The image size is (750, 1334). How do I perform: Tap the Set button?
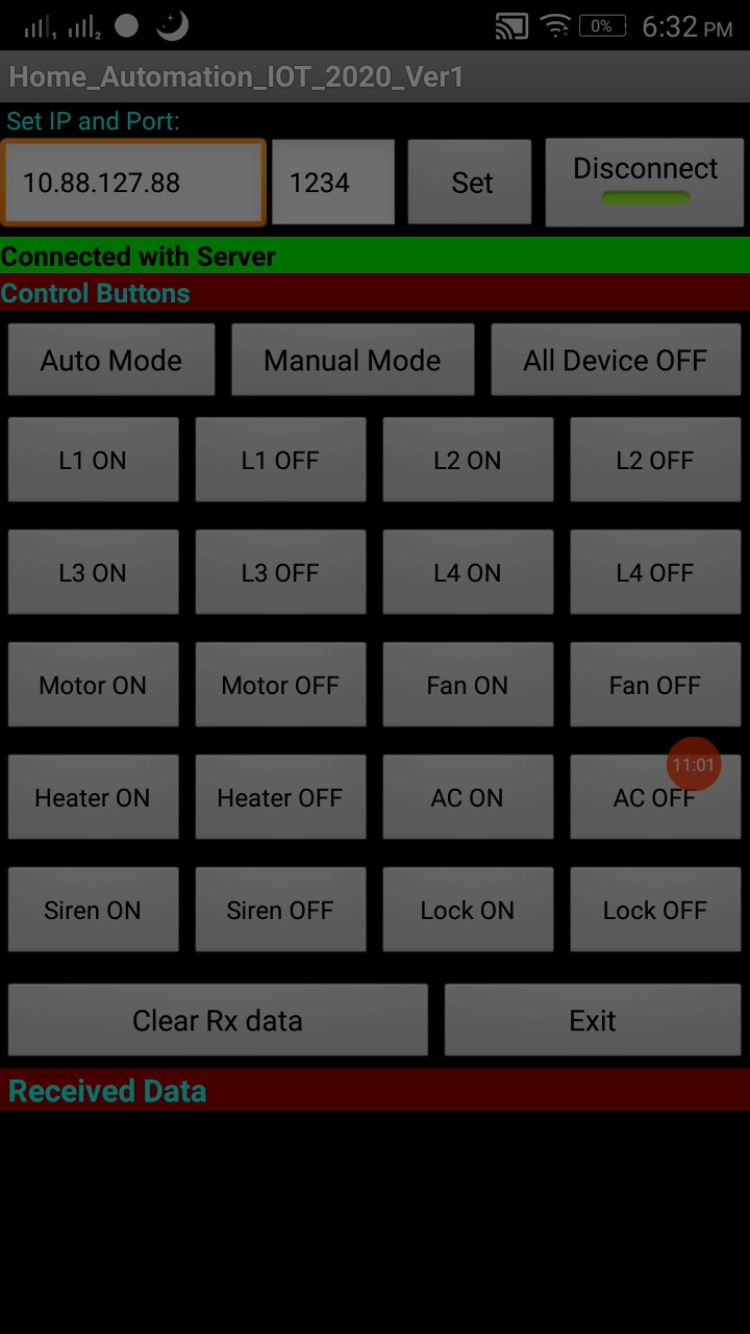pos(470,182)
